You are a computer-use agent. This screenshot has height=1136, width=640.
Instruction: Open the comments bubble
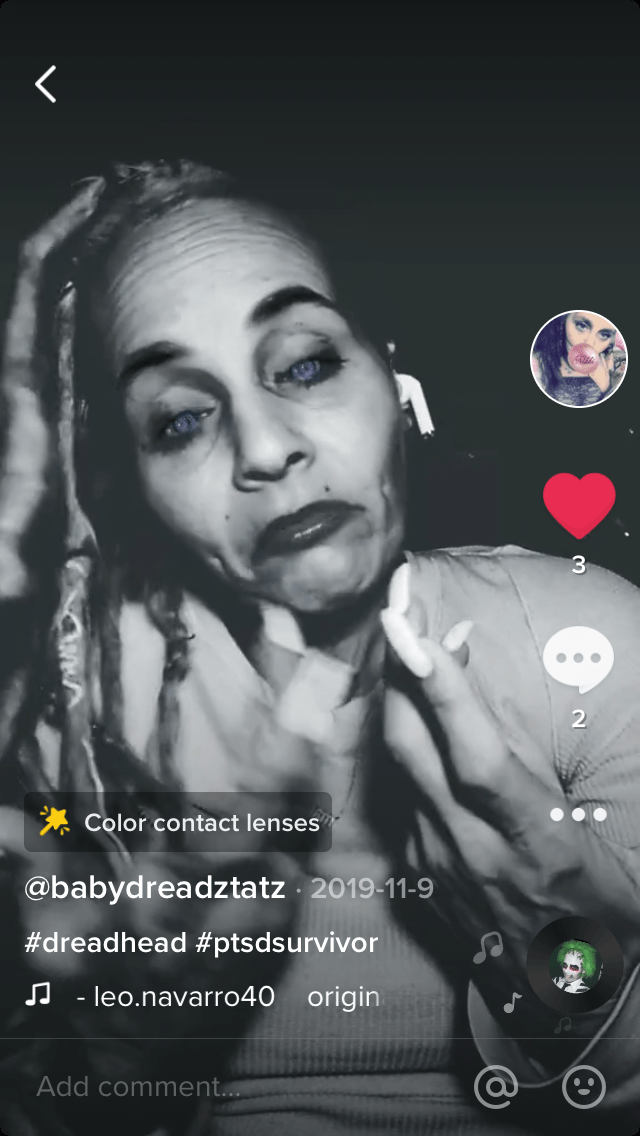pos(578,660)
